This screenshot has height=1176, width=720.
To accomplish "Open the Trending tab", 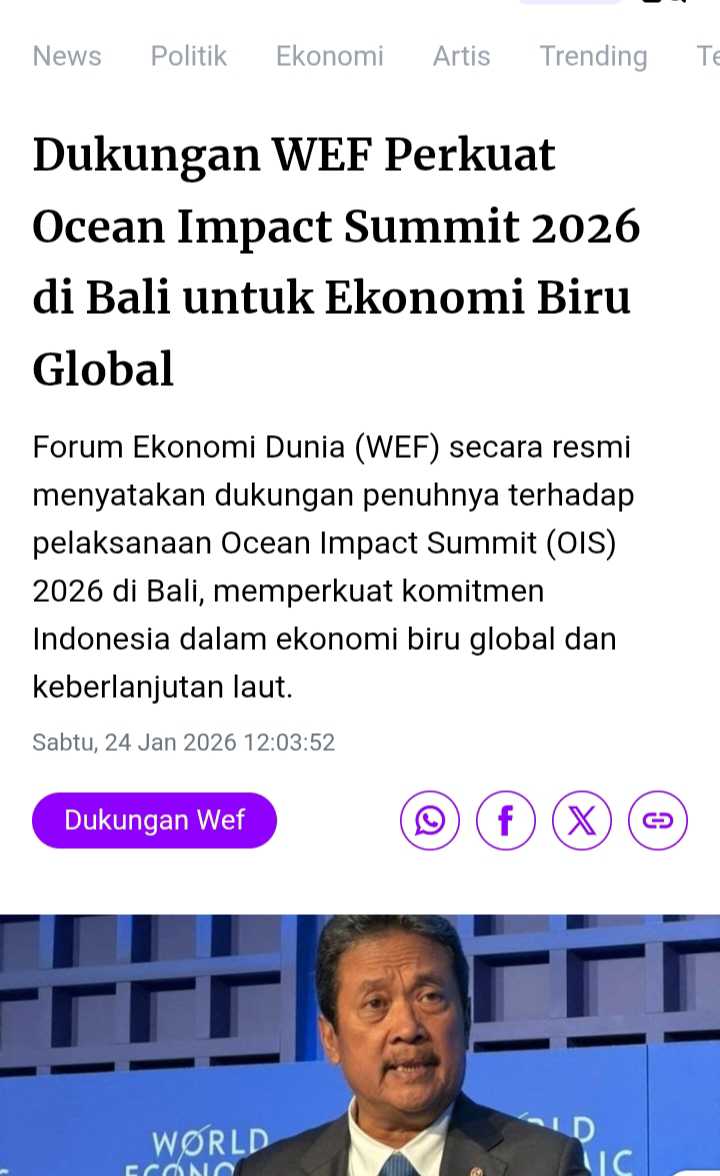I will pos(593,56).
